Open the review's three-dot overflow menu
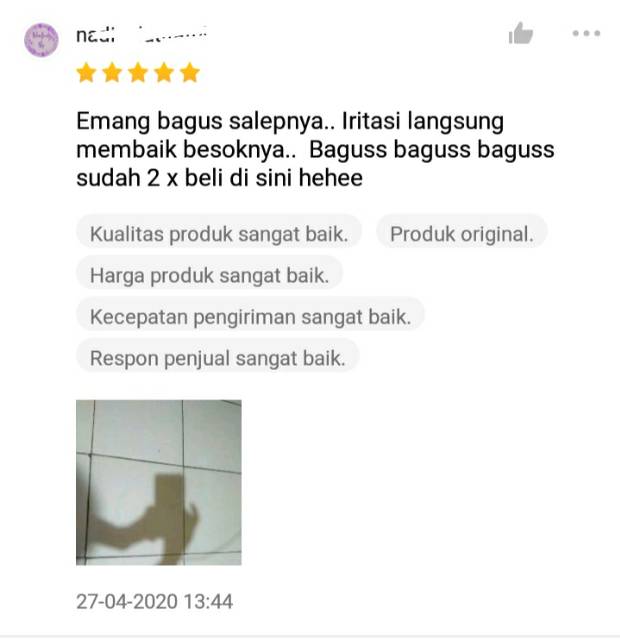The height and width of the screenshot is (640, 620). 586,34
